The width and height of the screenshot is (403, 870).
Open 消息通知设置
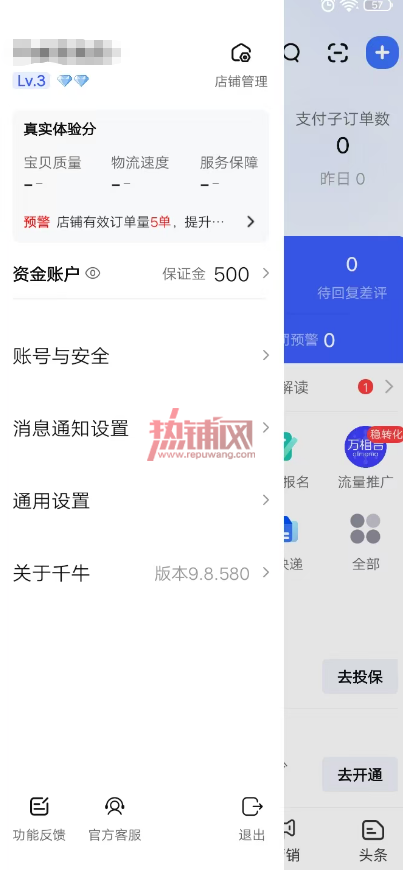coord(142,428)
